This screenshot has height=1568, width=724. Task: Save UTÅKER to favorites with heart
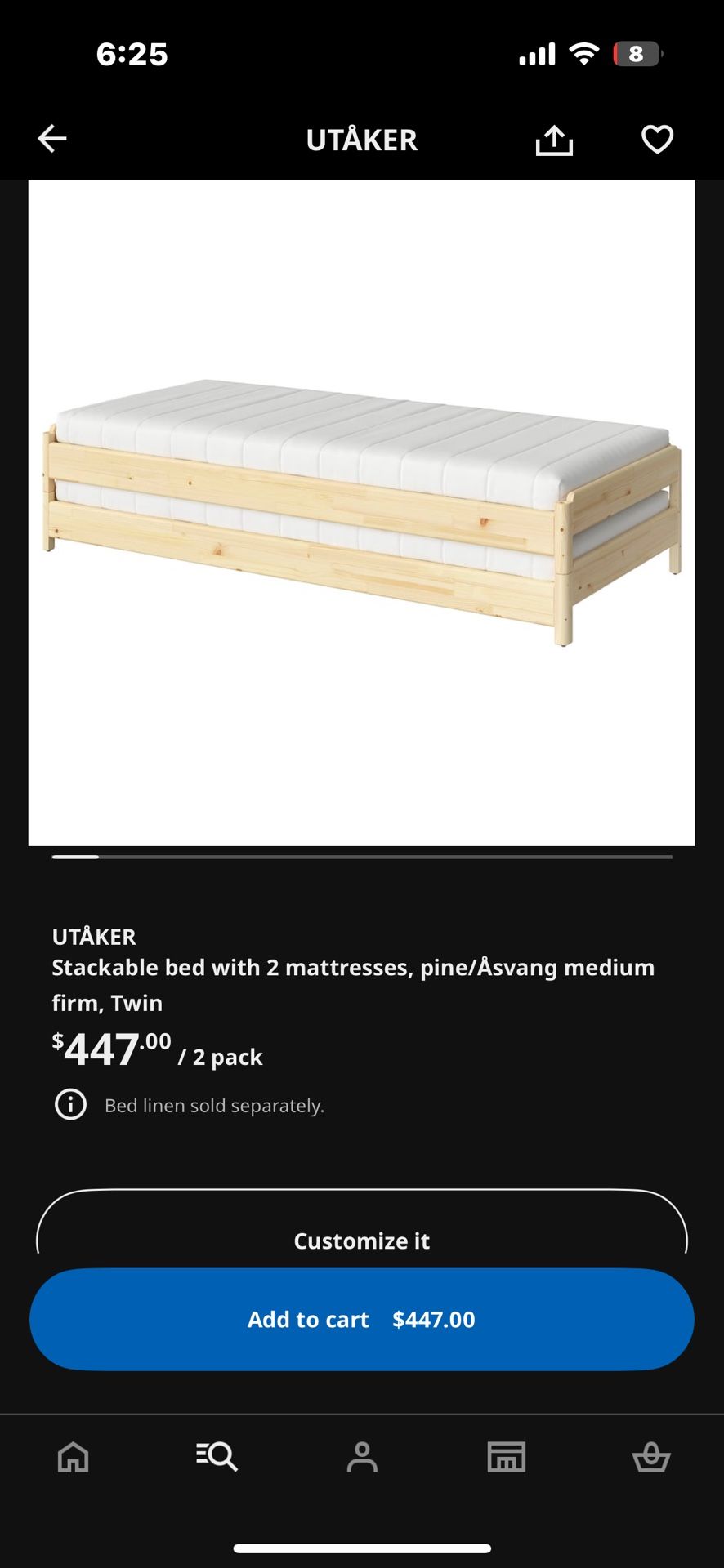pos(657,140)
